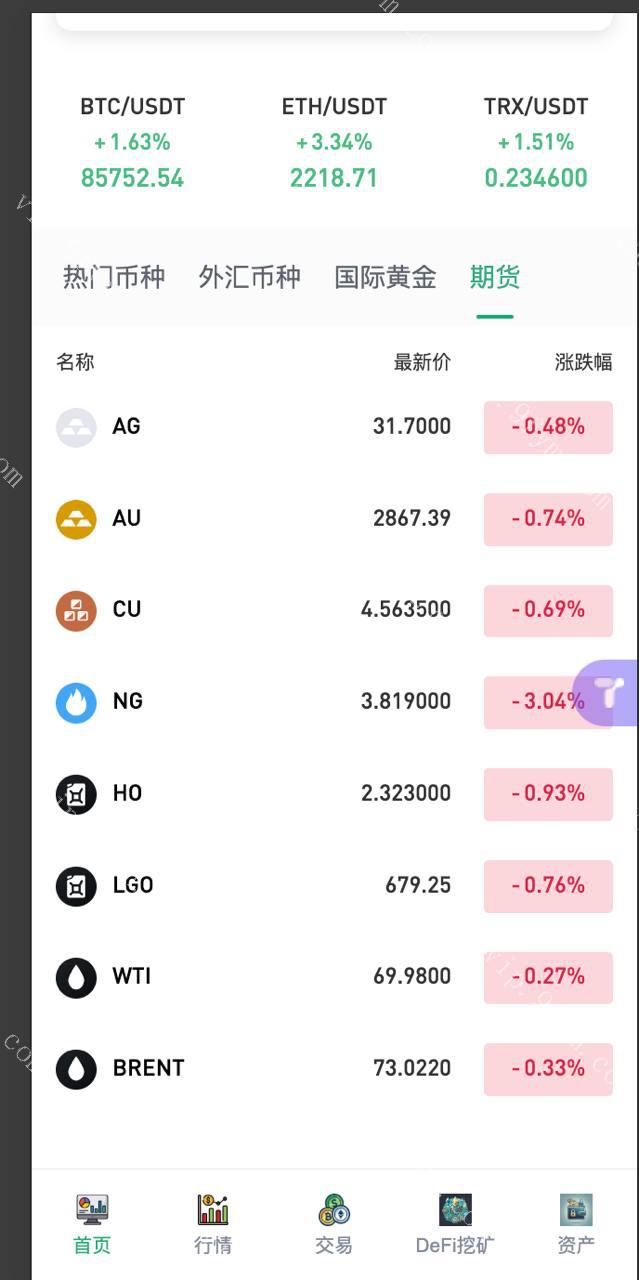Tap the floating purple T button
The image size is (639, 1280).
[x=608, y=692]
